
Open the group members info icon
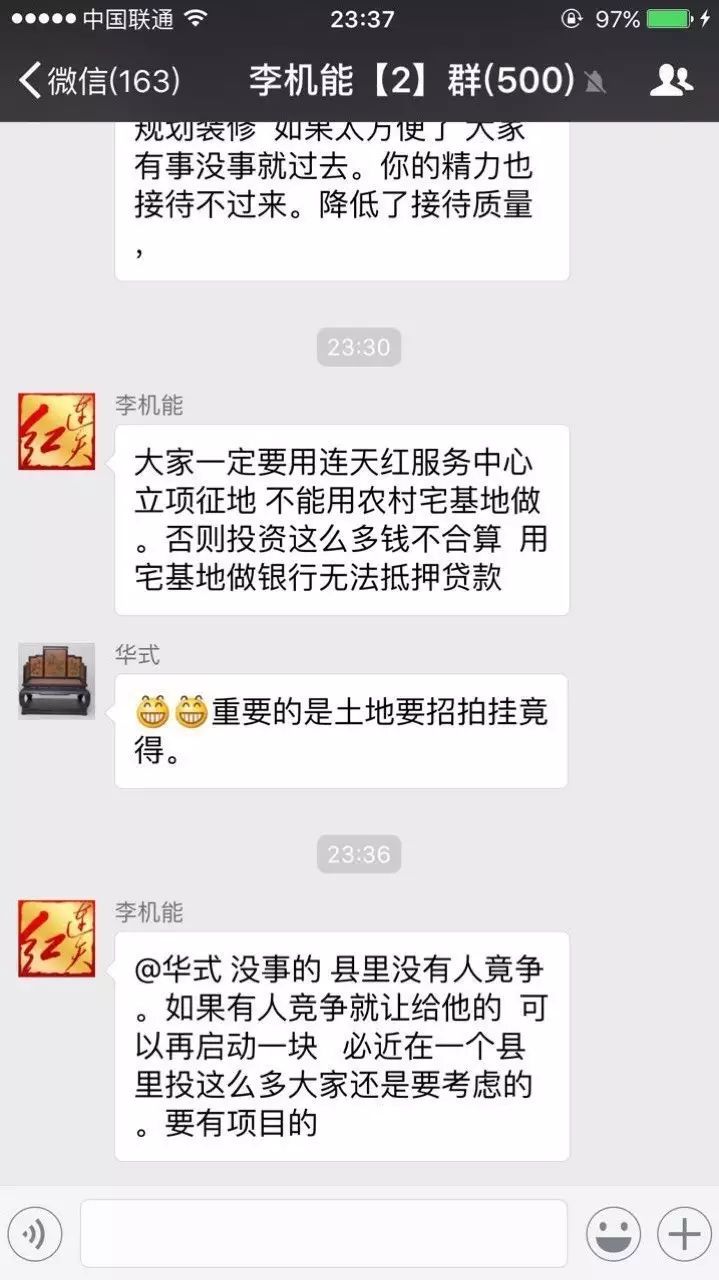point(671,81)
